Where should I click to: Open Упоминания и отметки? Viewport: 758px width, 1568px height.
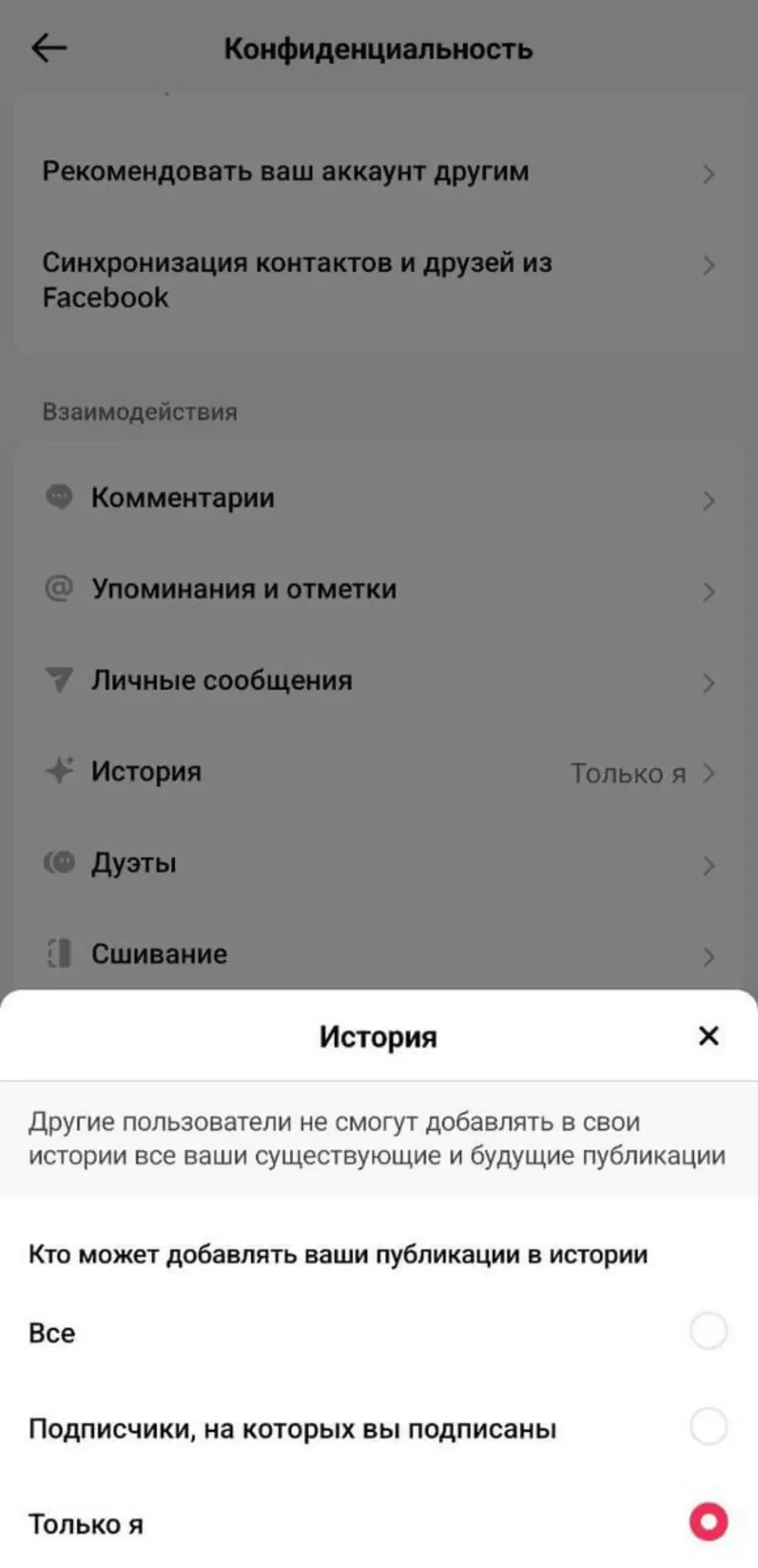click(378, 590)
